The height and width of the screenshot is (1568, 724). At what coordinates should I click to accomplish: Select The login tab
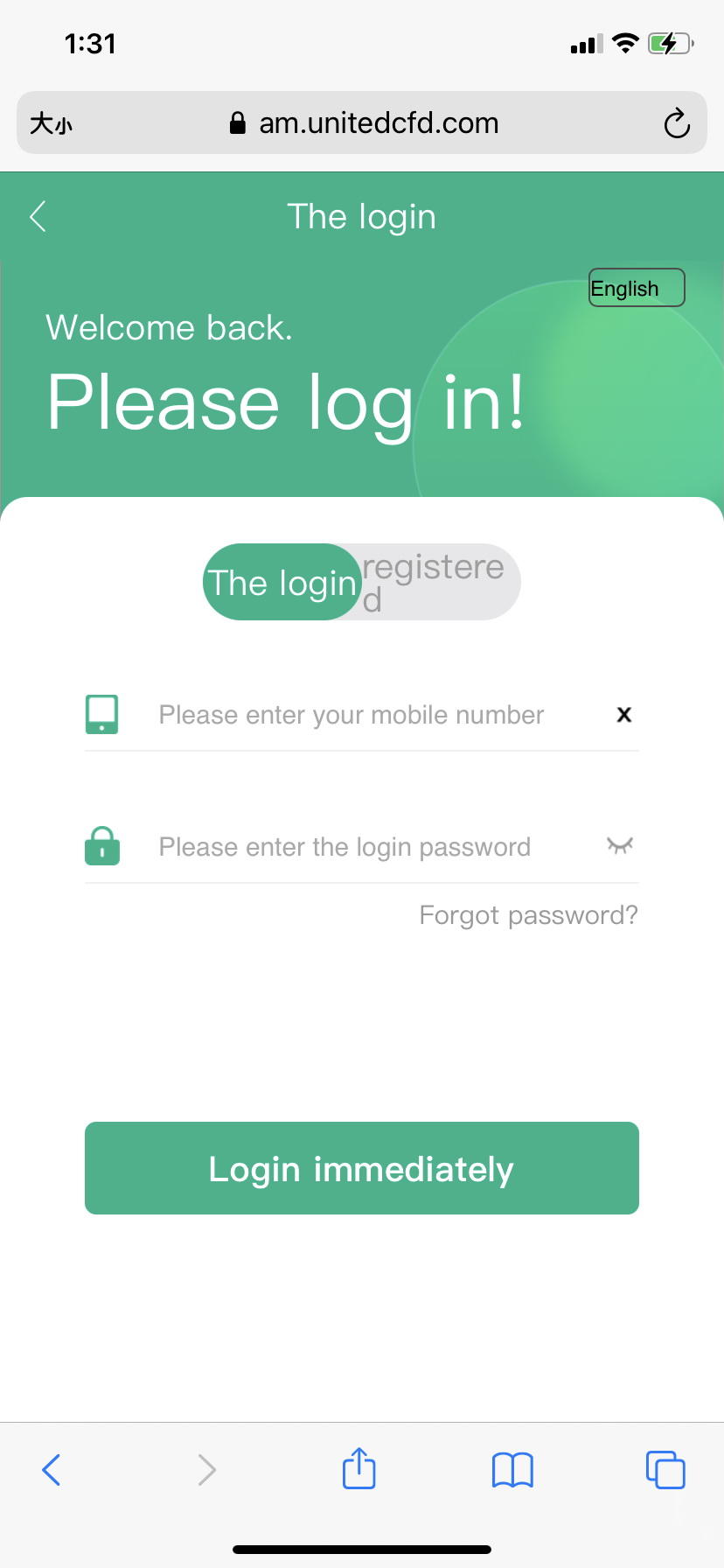(x=282, y=582)
